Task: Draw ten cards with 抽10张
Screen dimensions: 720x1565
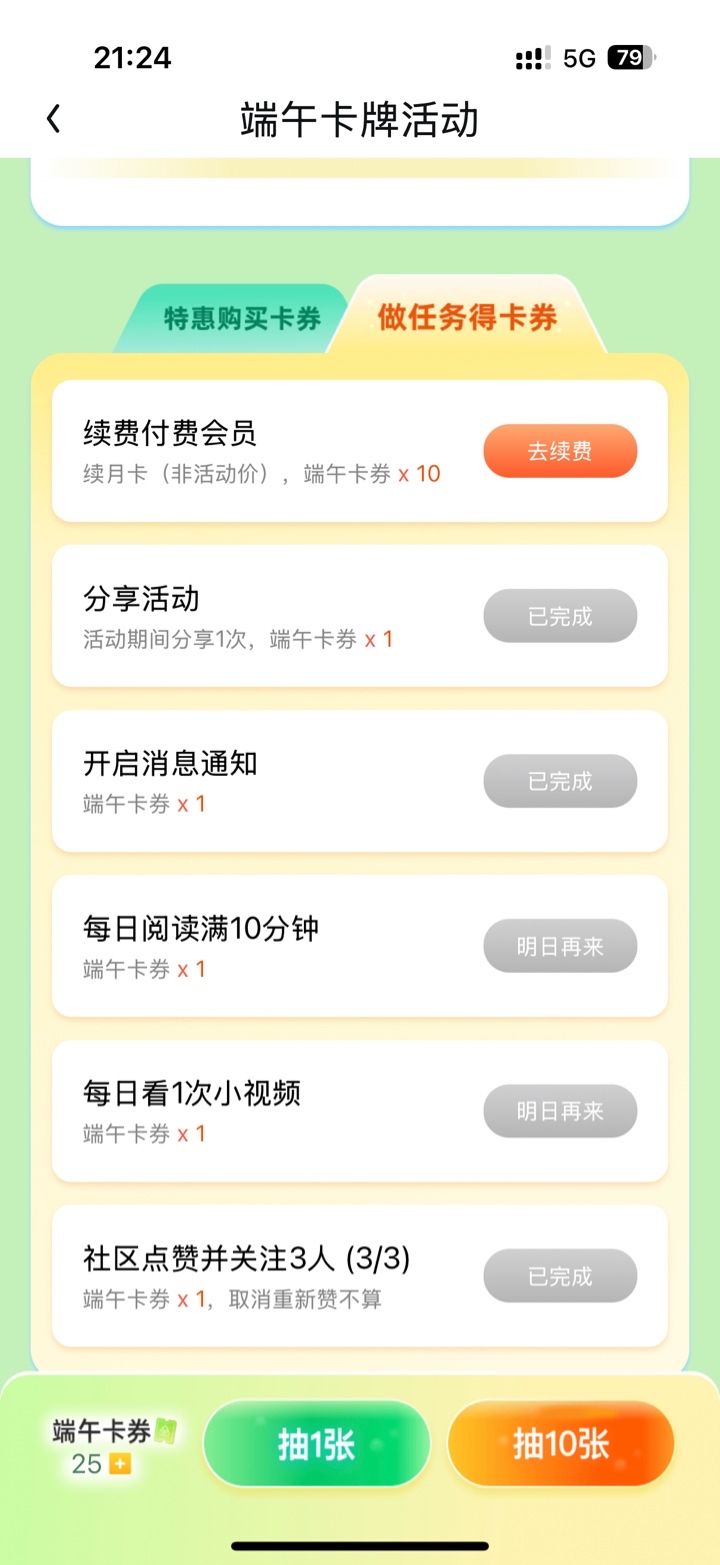Action: 561,1444
